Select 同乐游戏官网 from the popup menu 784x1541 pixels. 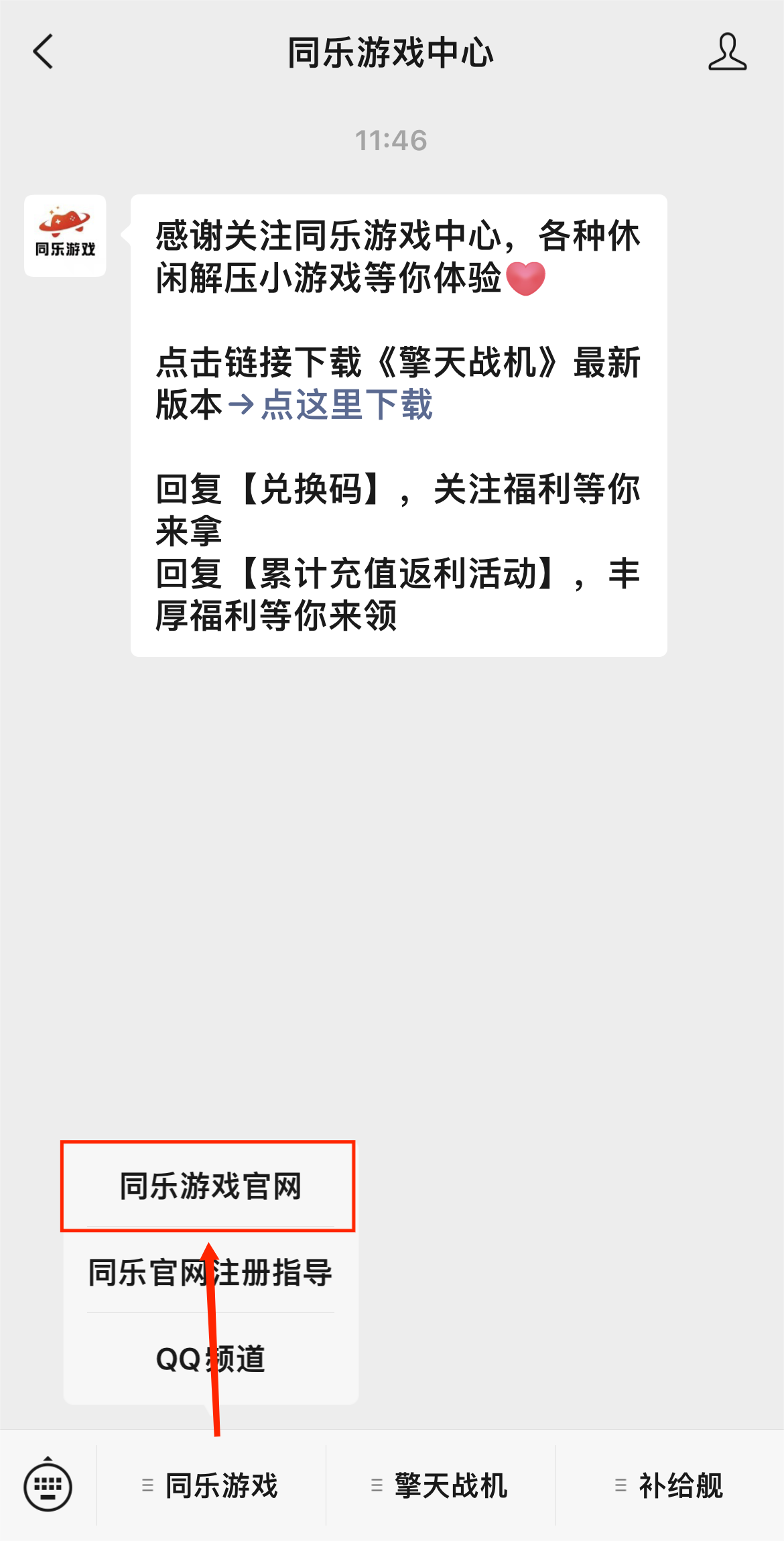click(210, 1186)
